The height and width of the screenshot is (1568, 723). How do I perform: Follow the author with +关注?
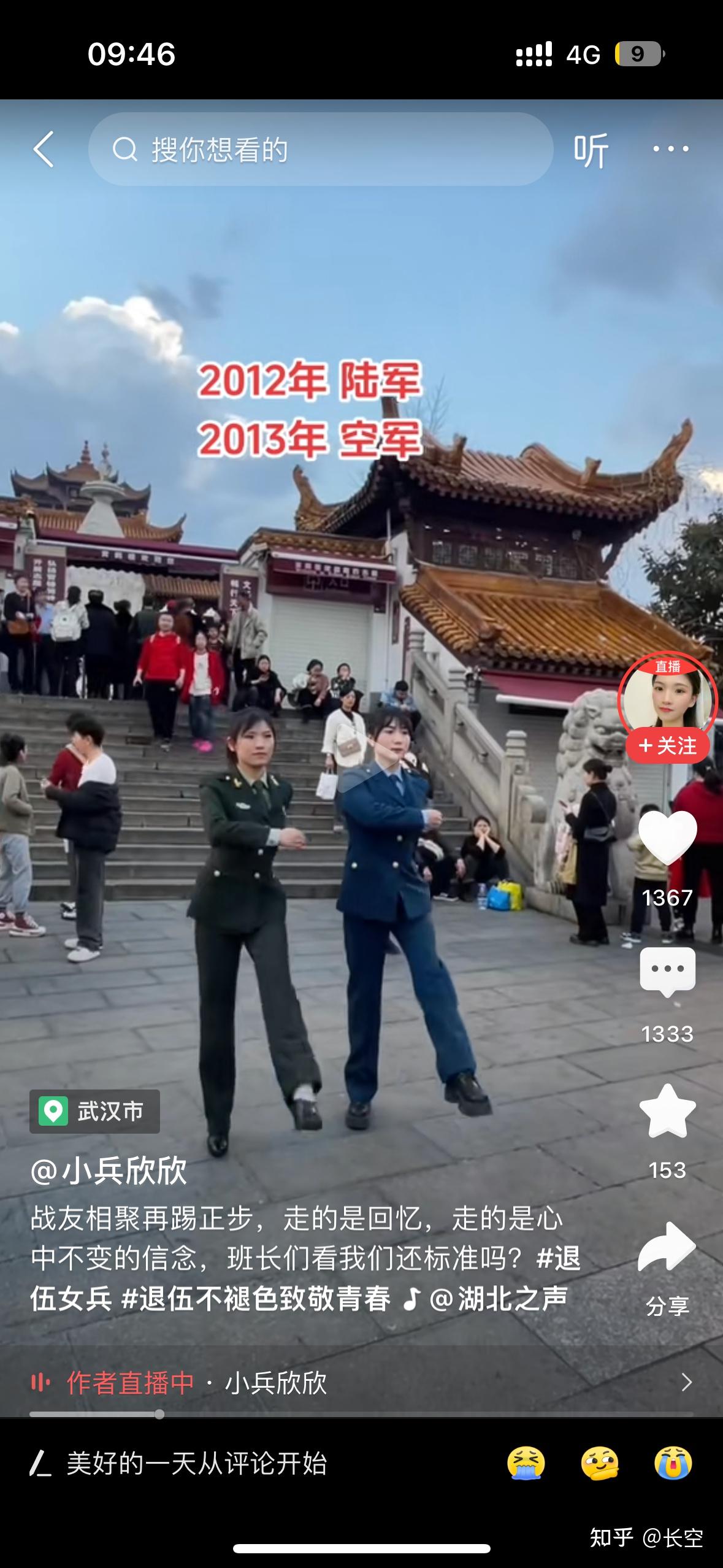click(x=667, y=746)
